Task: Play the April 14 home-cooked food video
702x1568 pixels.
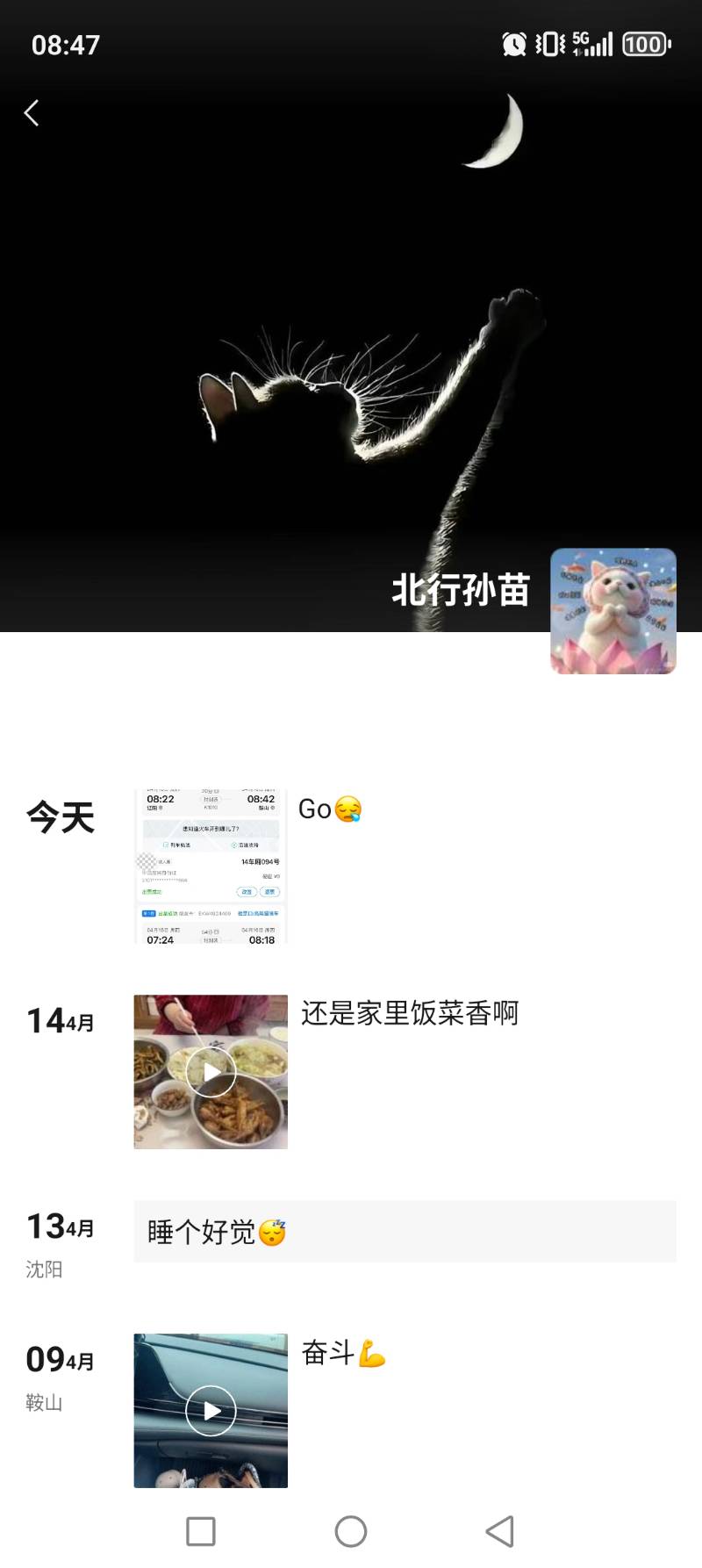Action: point(211,1072)
